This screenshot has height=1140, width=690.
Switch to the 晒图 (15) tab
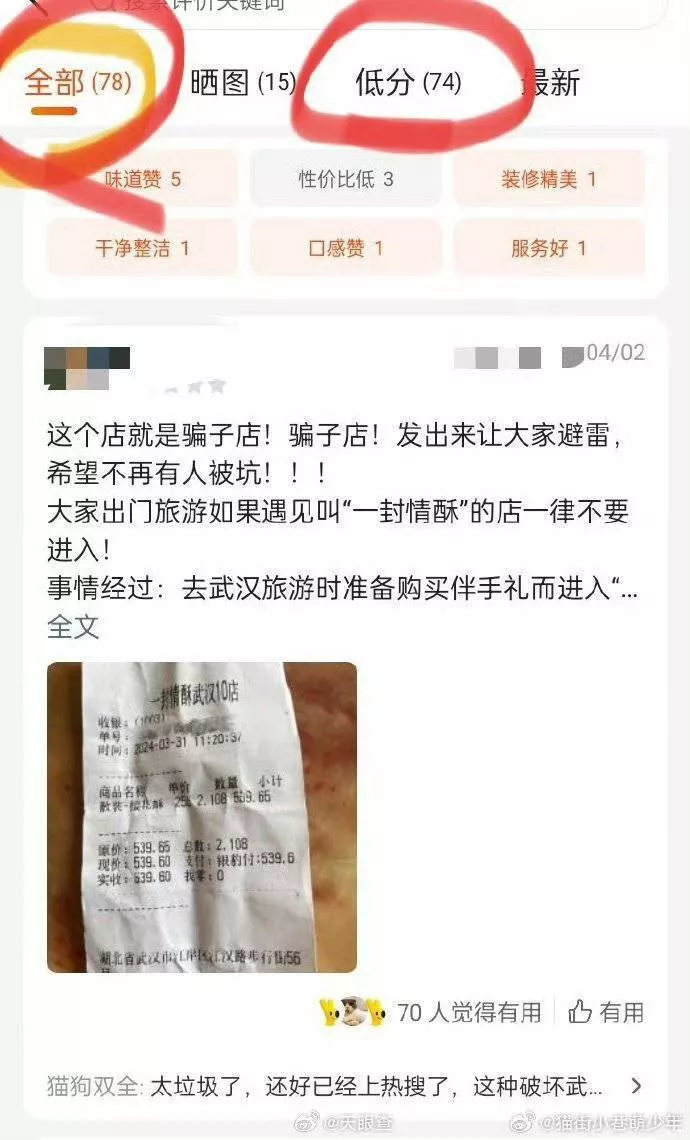(x=242, y=82)
